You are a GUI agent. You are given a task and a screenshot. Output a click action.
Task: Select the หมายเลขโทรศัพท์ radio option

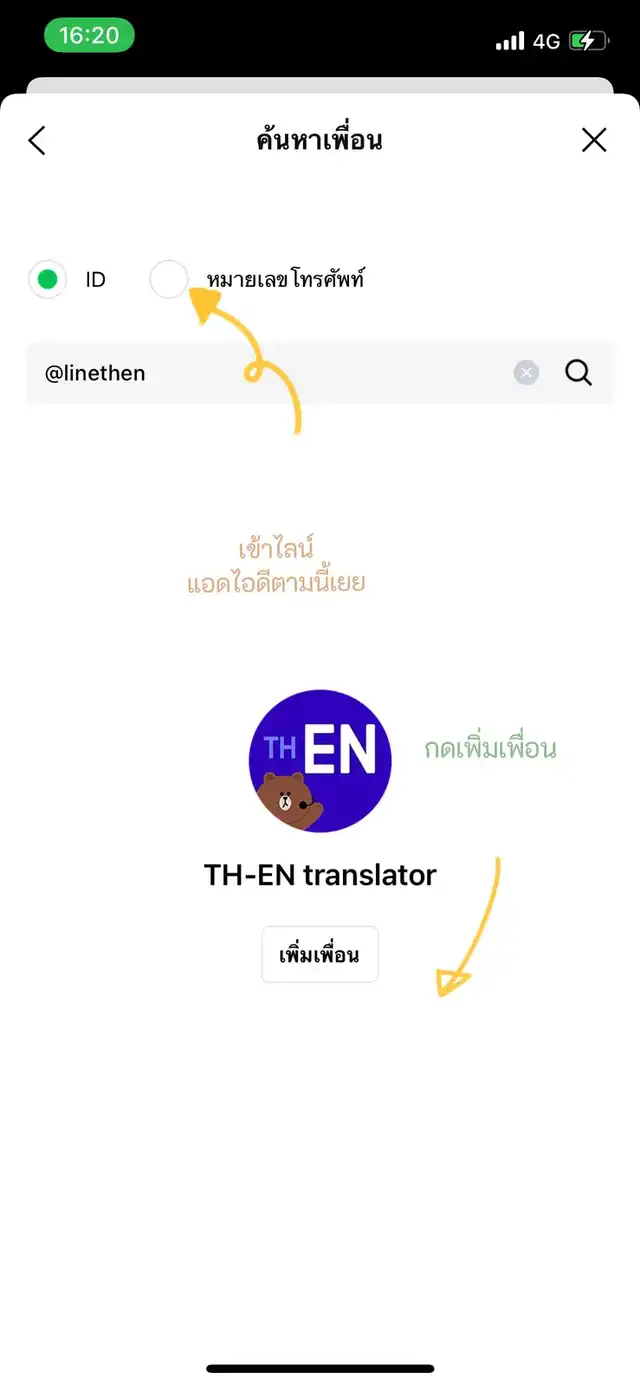[x=169, y=280]
